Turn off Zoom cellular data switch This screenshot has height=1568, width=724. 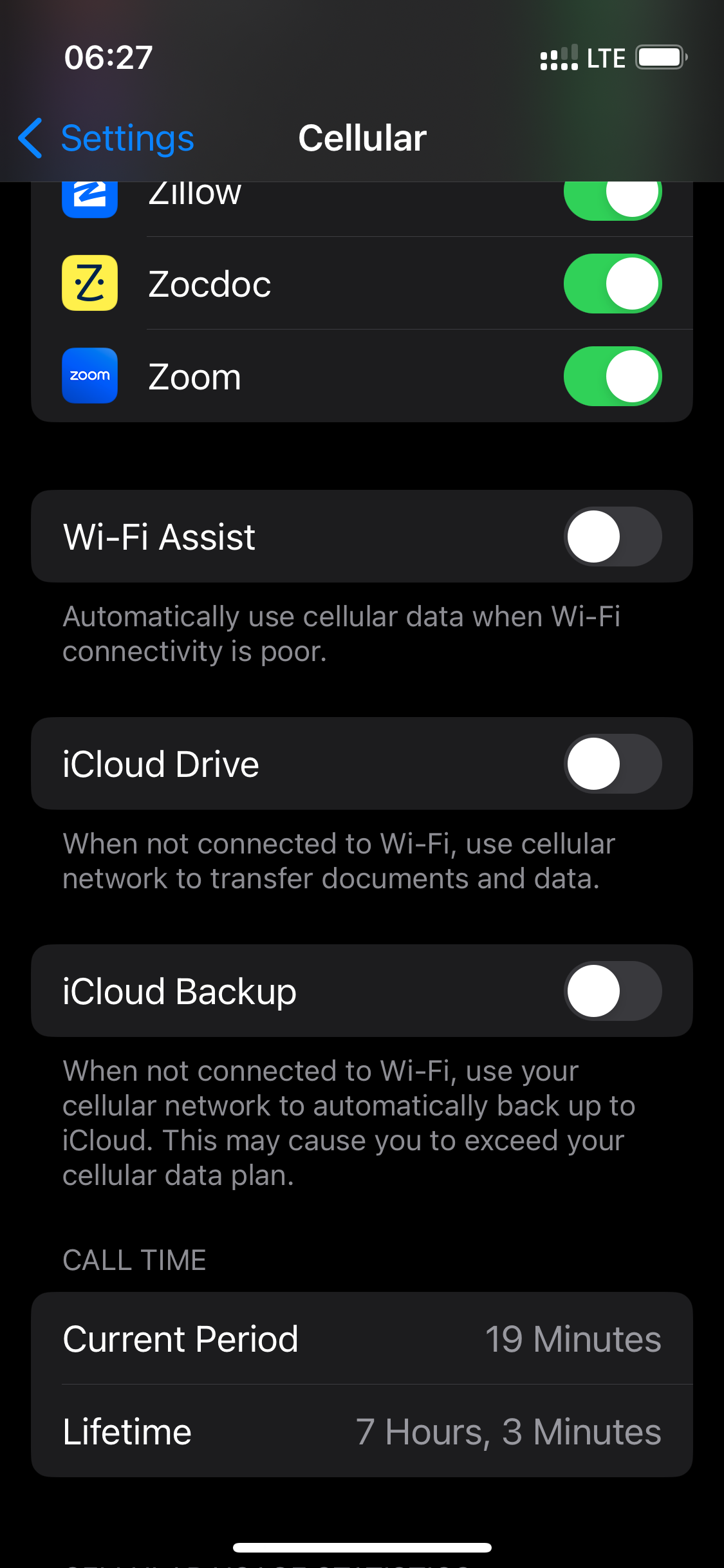tap(612, 377)
